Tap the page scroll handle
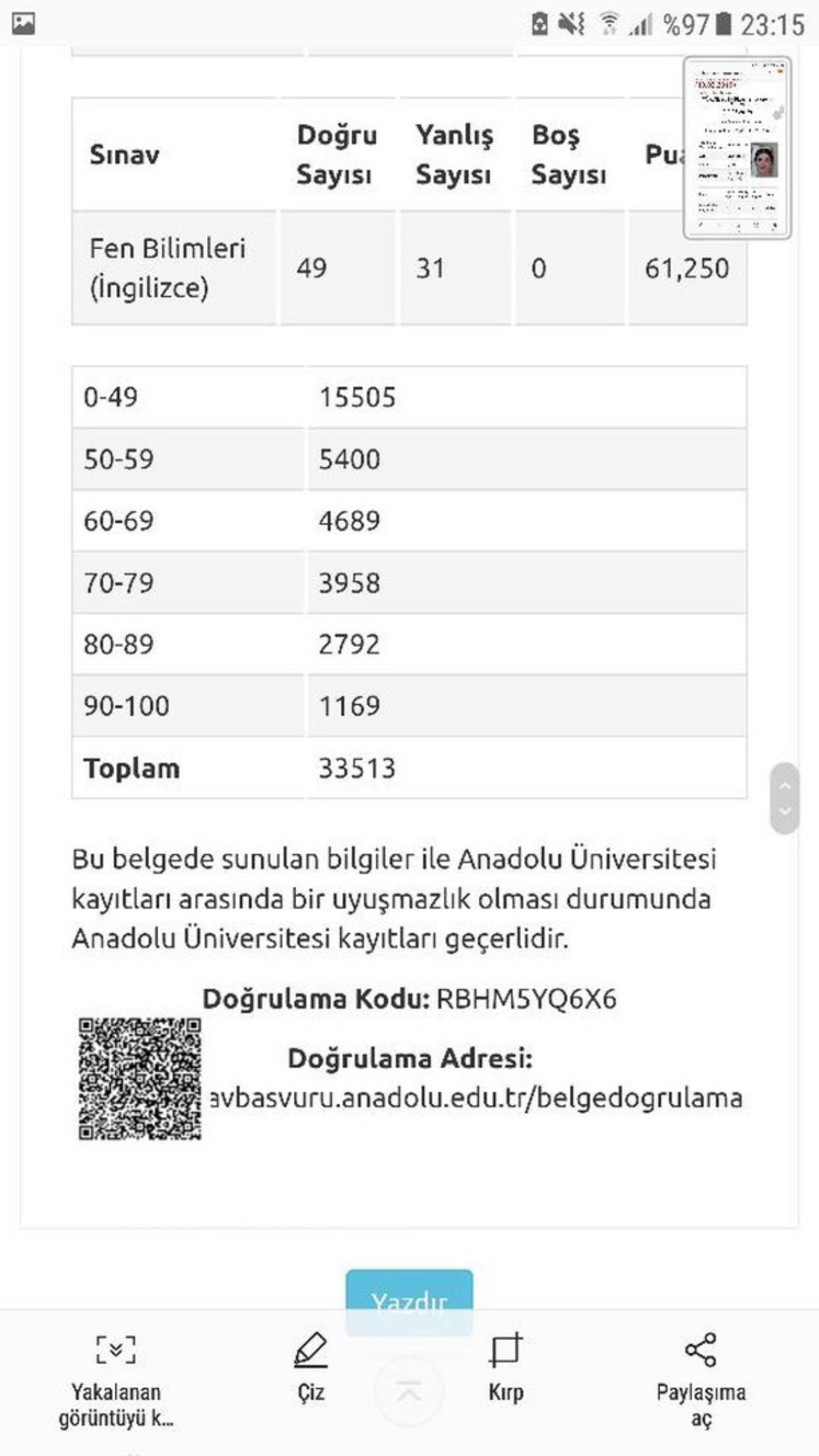 (x=785, y=799)
